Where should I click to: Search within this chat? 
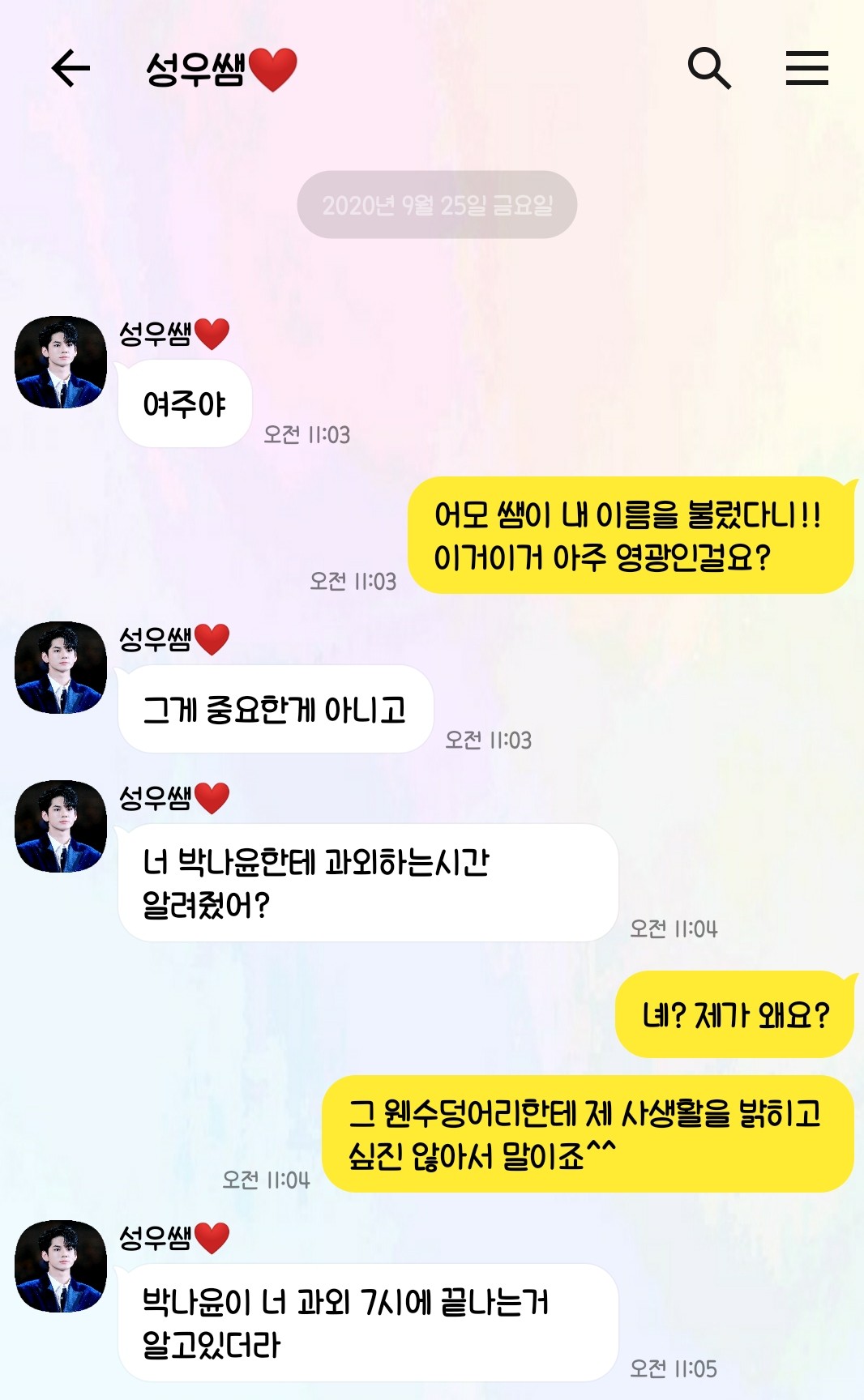pos(708,68)
